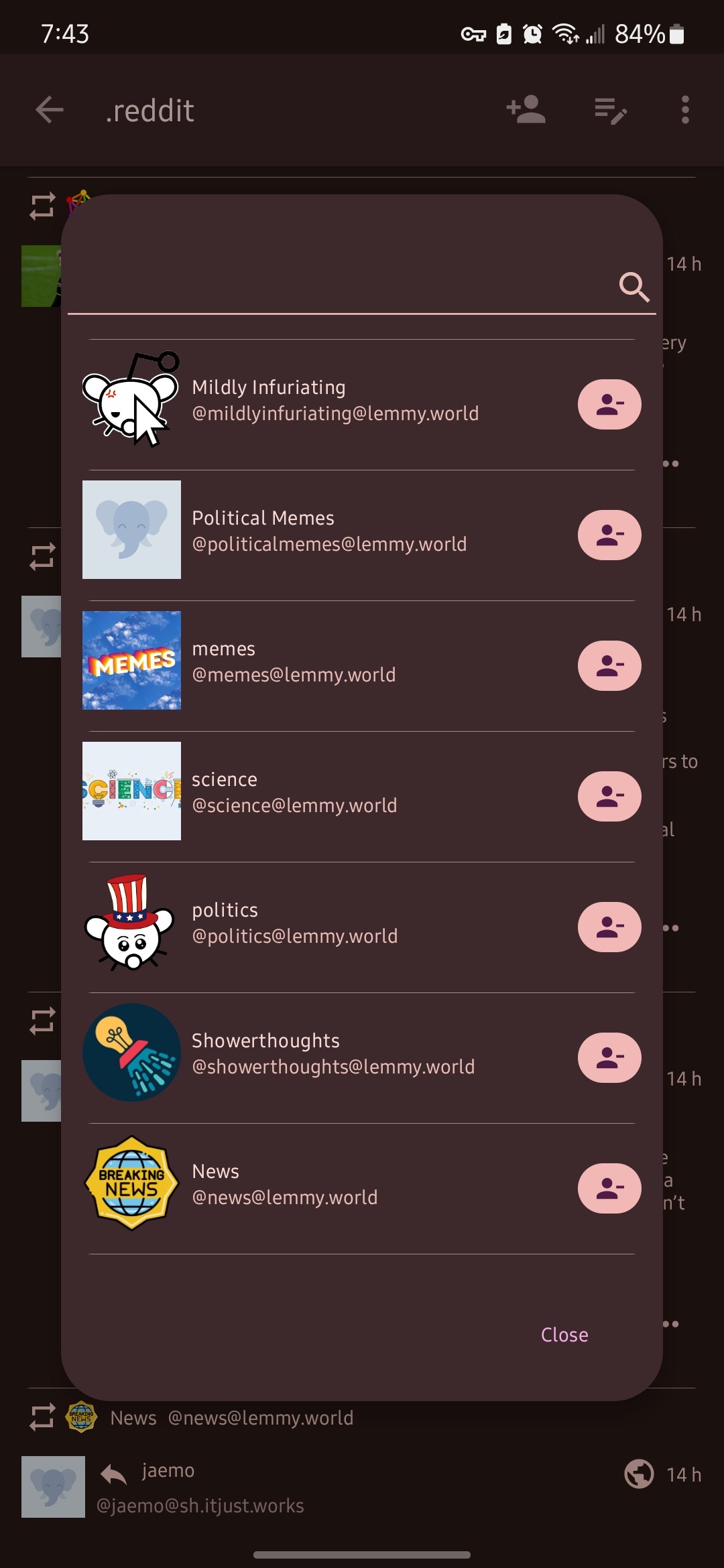This screenshot has width=724, height=1568.
Task: Remove Political Memes from the list
Action: click(609, 535)
